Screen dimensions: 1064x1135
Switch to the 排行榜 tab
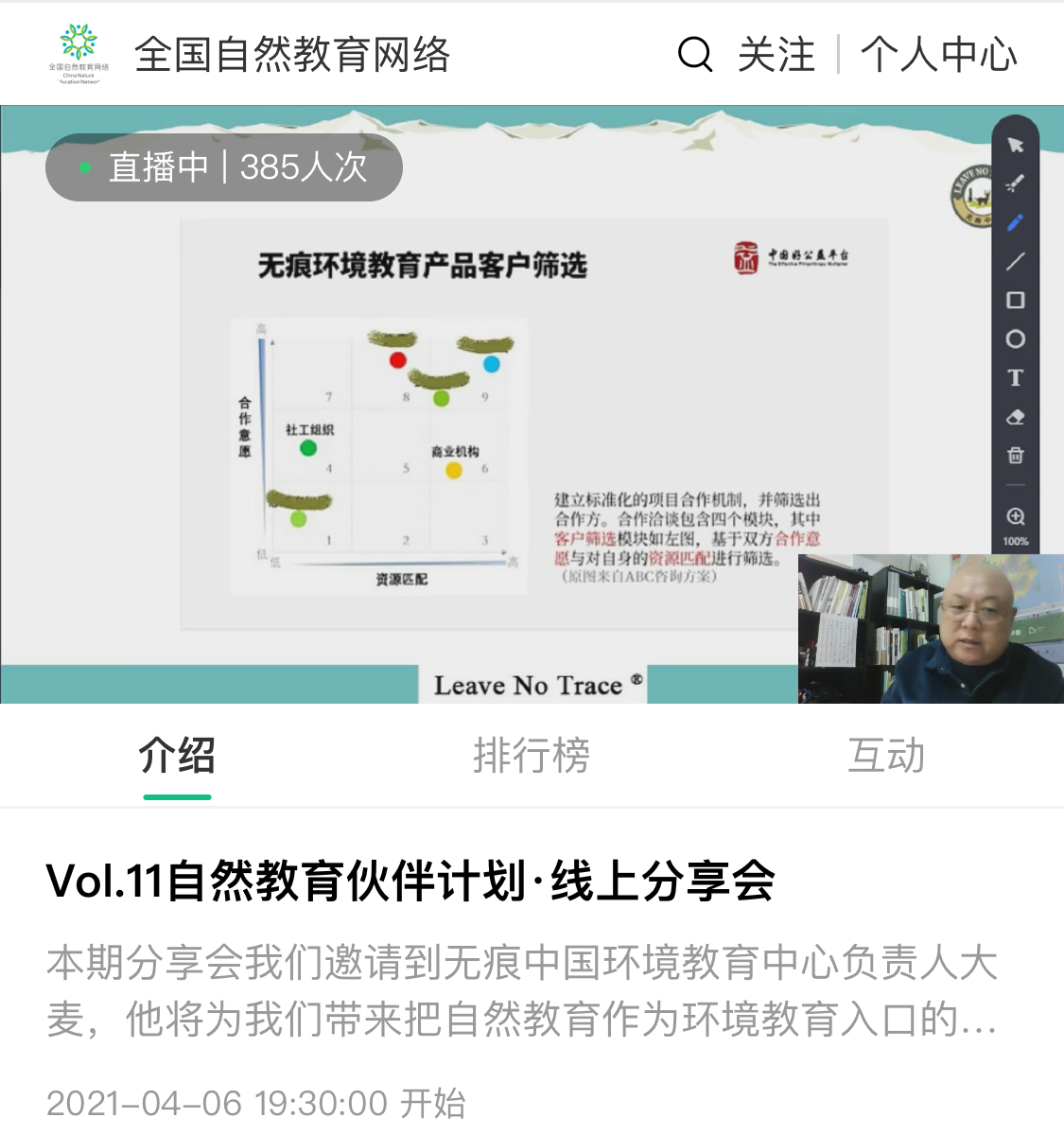pos(532,756)
